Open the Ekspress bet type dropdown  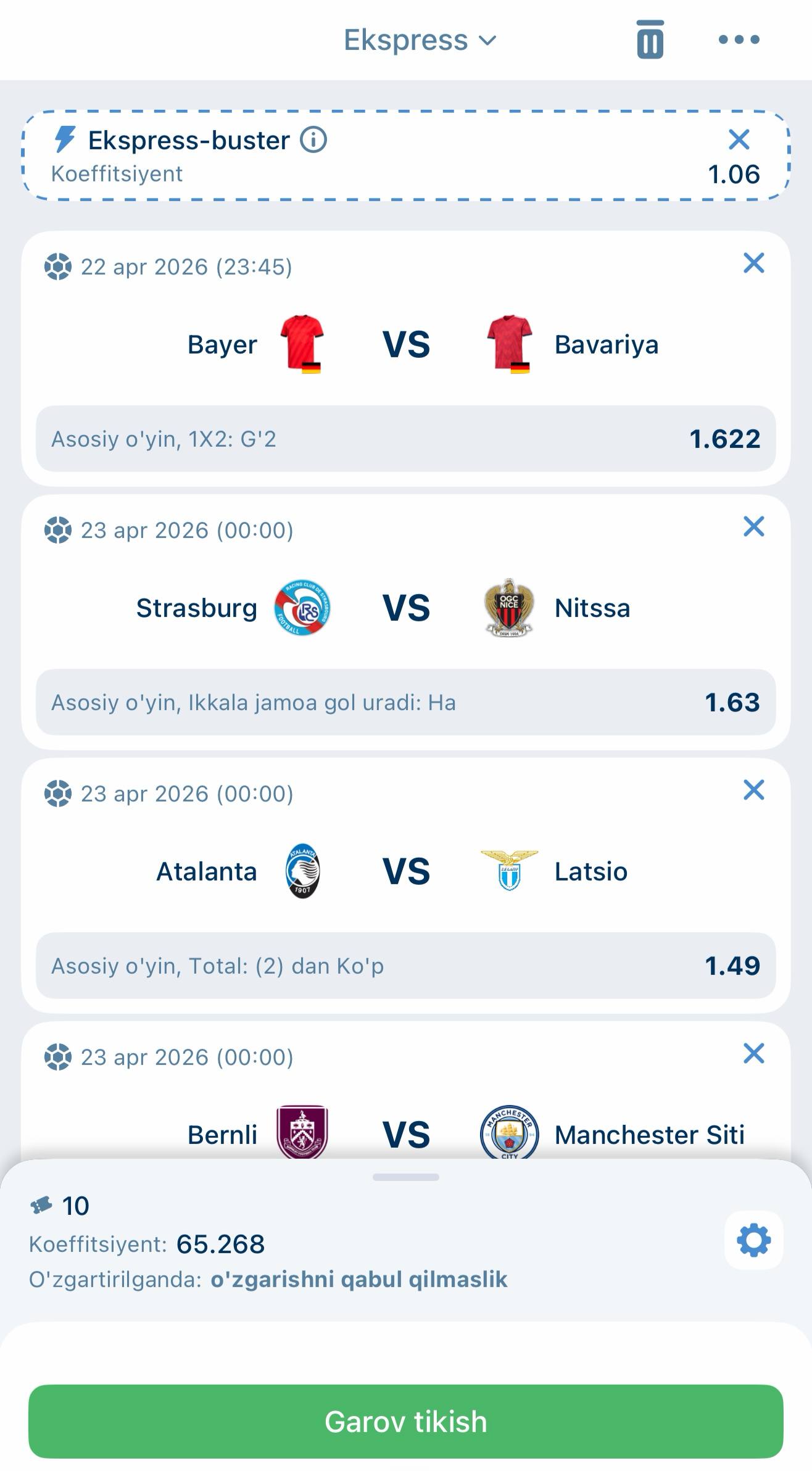tap(420, 41)
